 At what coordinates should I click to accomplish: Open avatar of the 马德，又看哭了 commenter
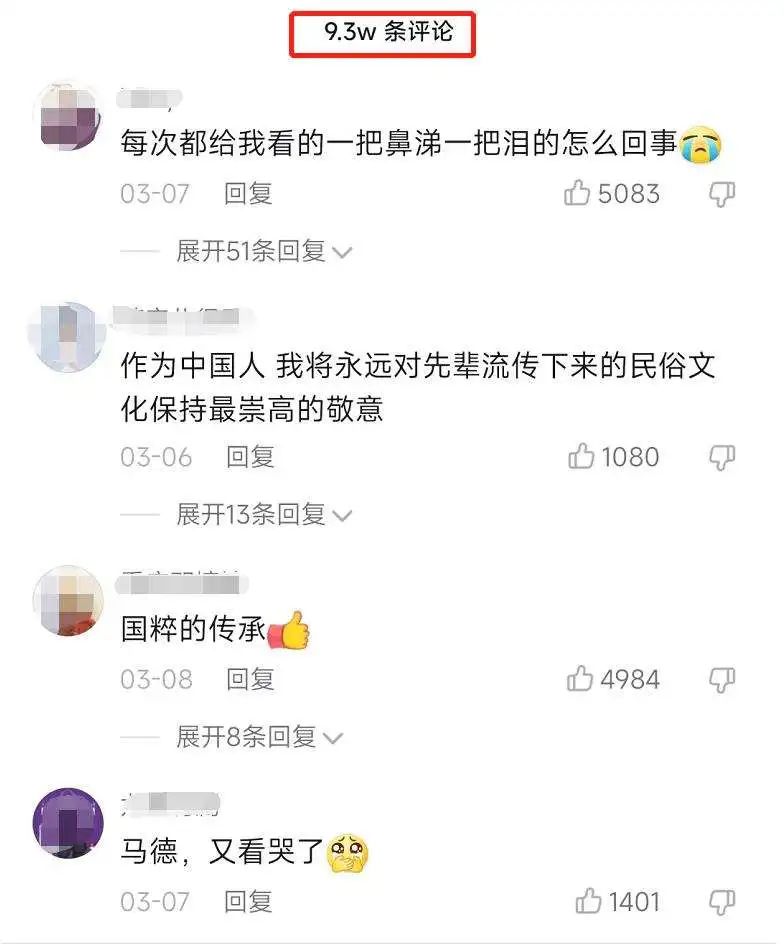(68, 822)
